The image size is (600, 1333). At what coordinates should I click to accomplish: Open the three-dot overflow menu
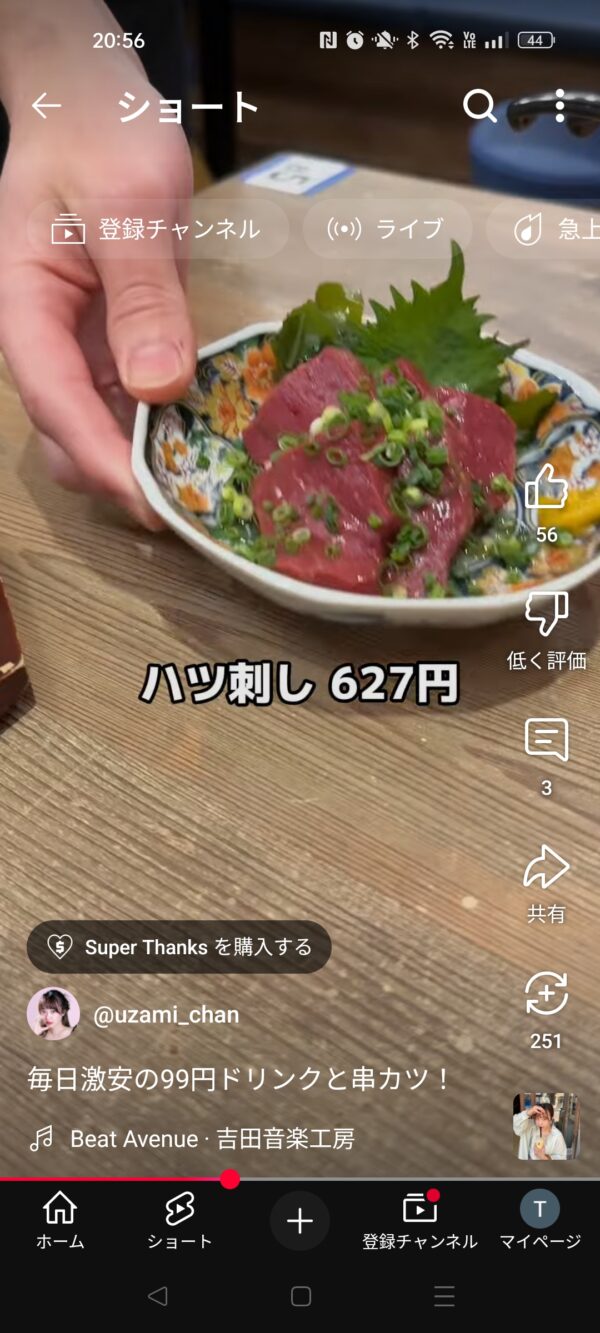click(560, 105)
